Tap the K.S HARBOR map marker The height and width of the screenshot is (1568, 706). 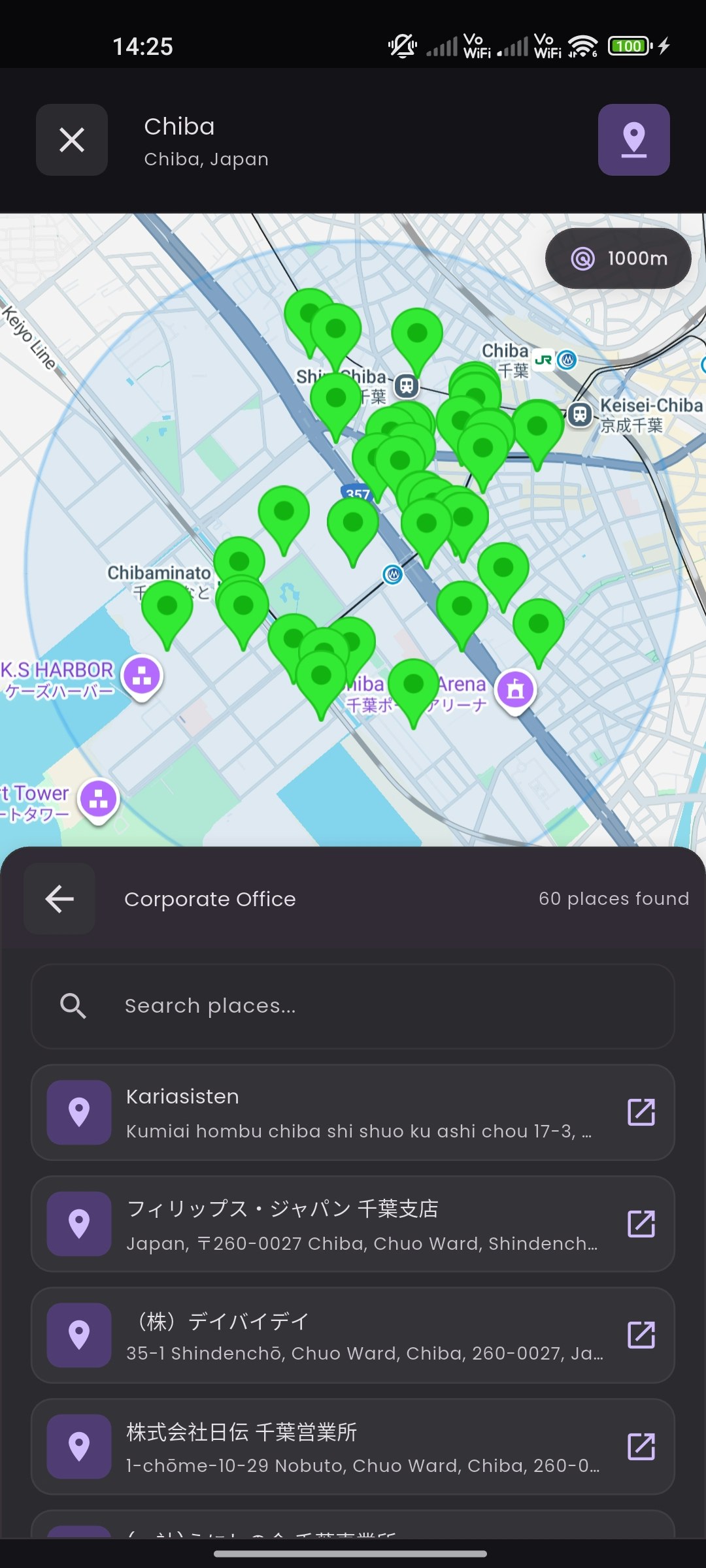click(x=142, y=676)
